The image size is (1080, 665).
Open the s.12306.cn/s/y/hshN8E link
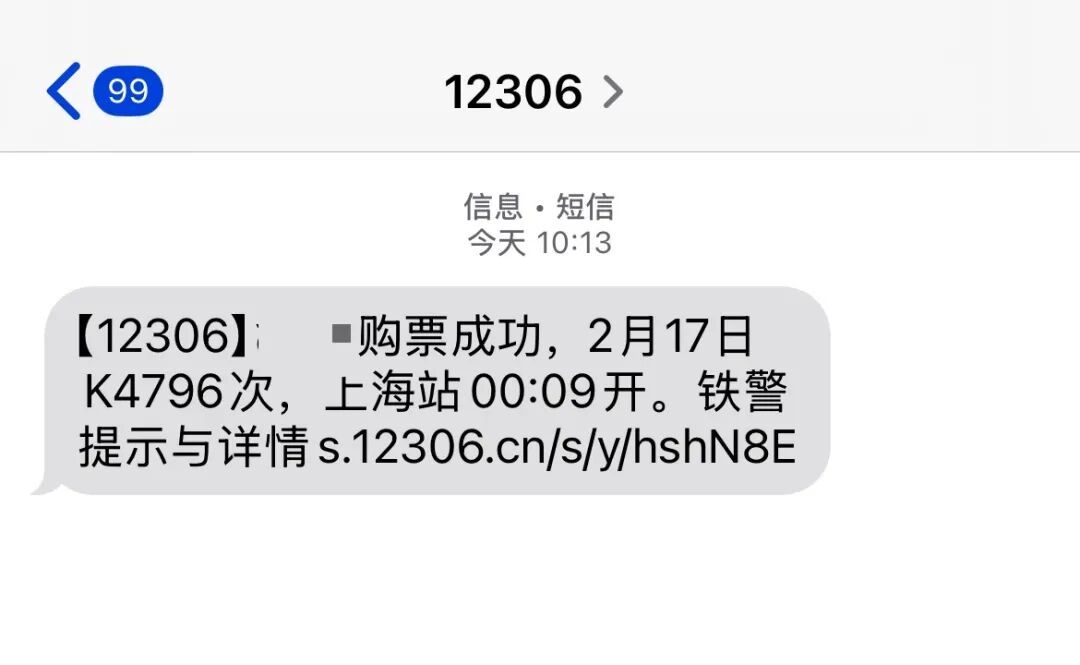[x=556, y=450]
